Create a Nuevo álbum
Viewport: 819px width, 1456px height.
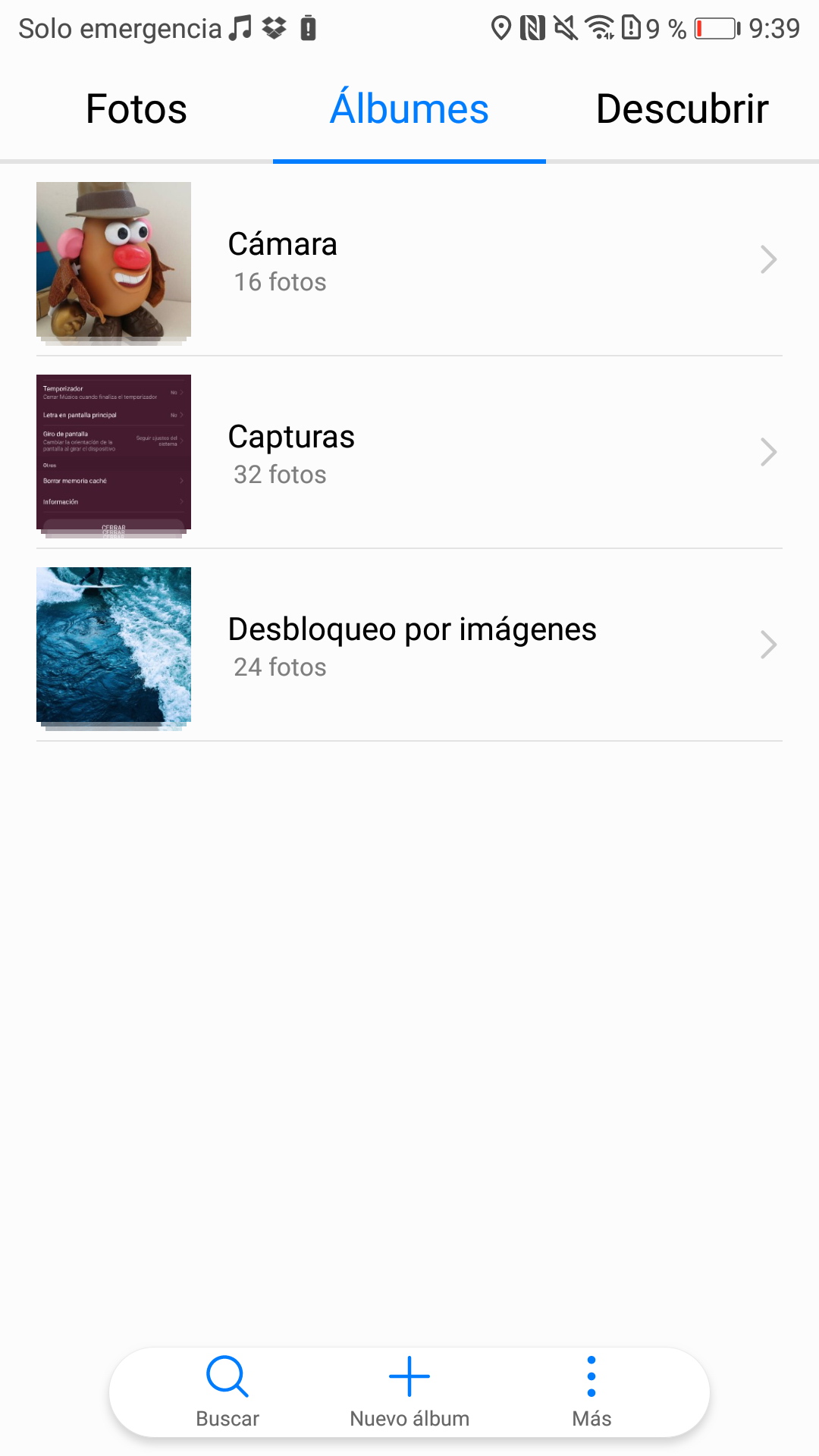click(x=409, y=1392)
